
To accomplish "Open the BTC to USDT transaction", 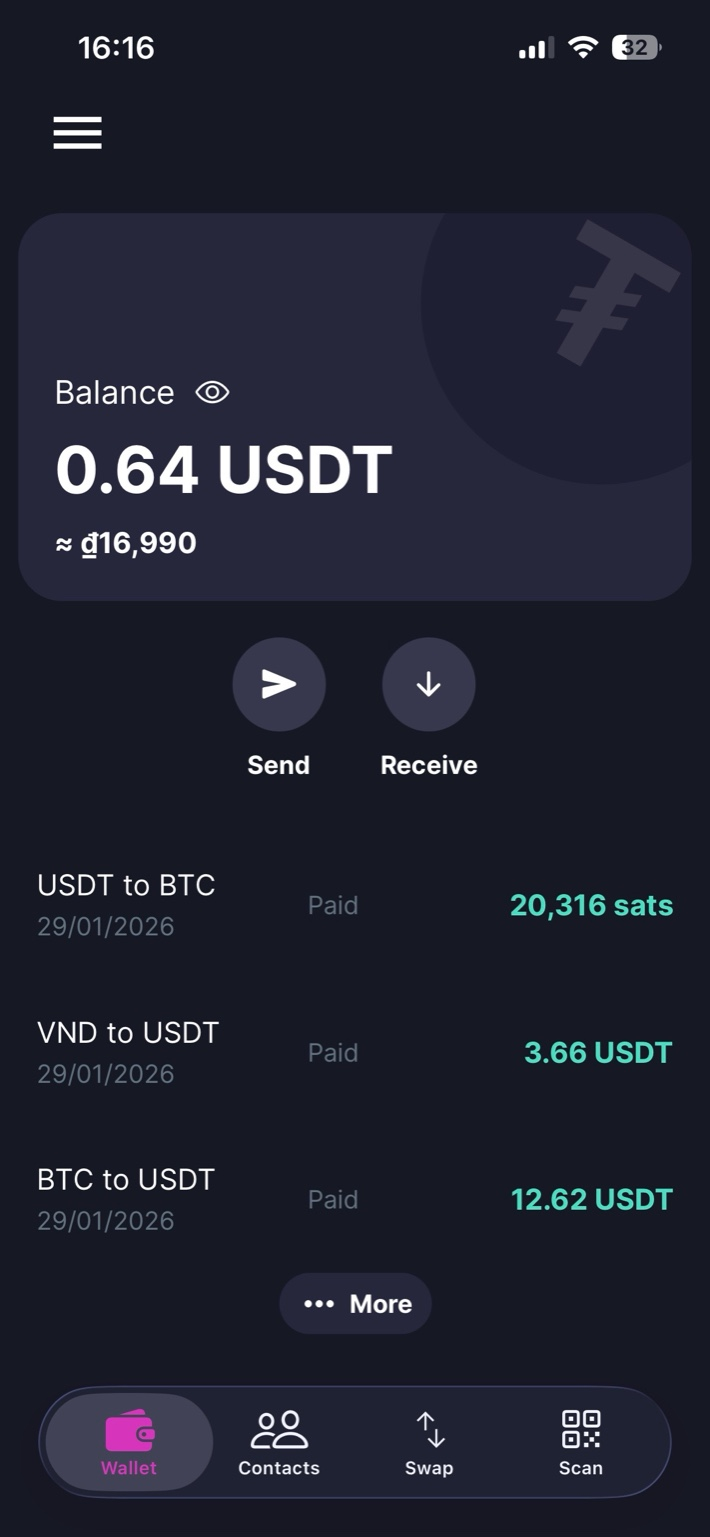I will [355, 1199].
